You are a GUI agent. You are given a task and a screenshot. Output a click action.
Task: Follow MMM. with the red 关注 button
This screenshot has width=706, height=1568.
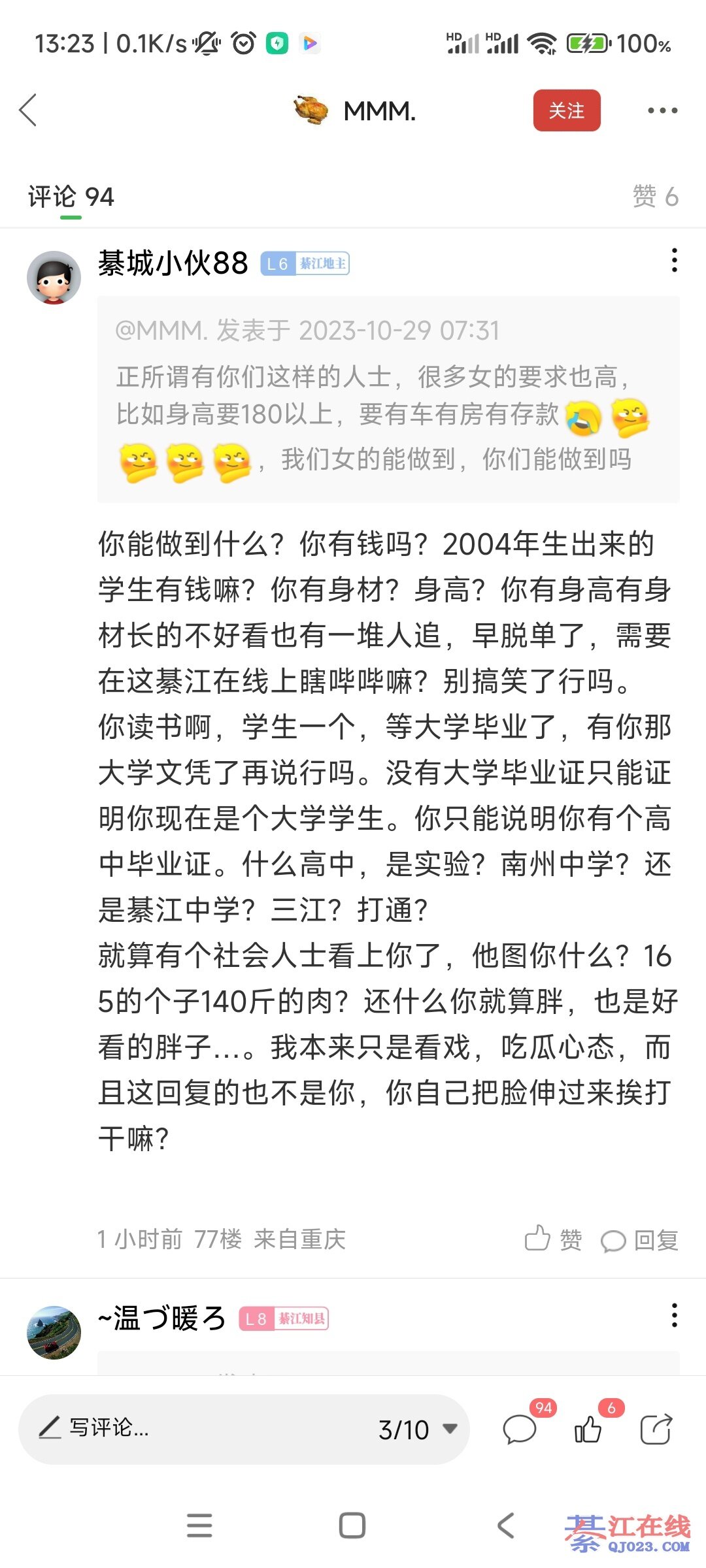click(566, 110)
